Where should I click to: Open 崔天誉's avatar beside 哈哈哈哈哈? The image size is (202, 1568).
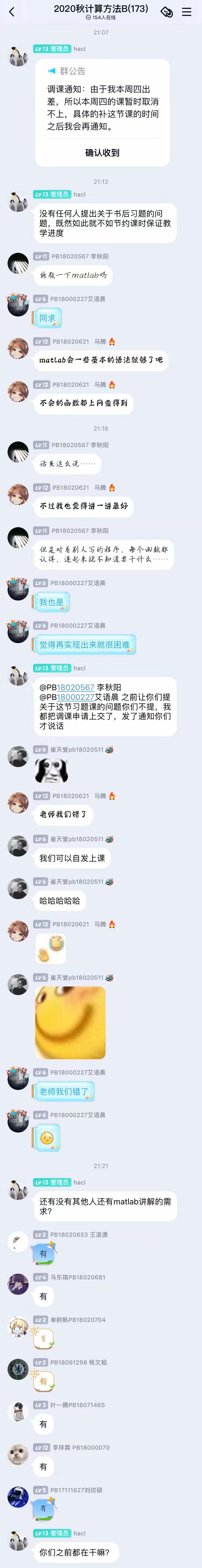[18, 889]
